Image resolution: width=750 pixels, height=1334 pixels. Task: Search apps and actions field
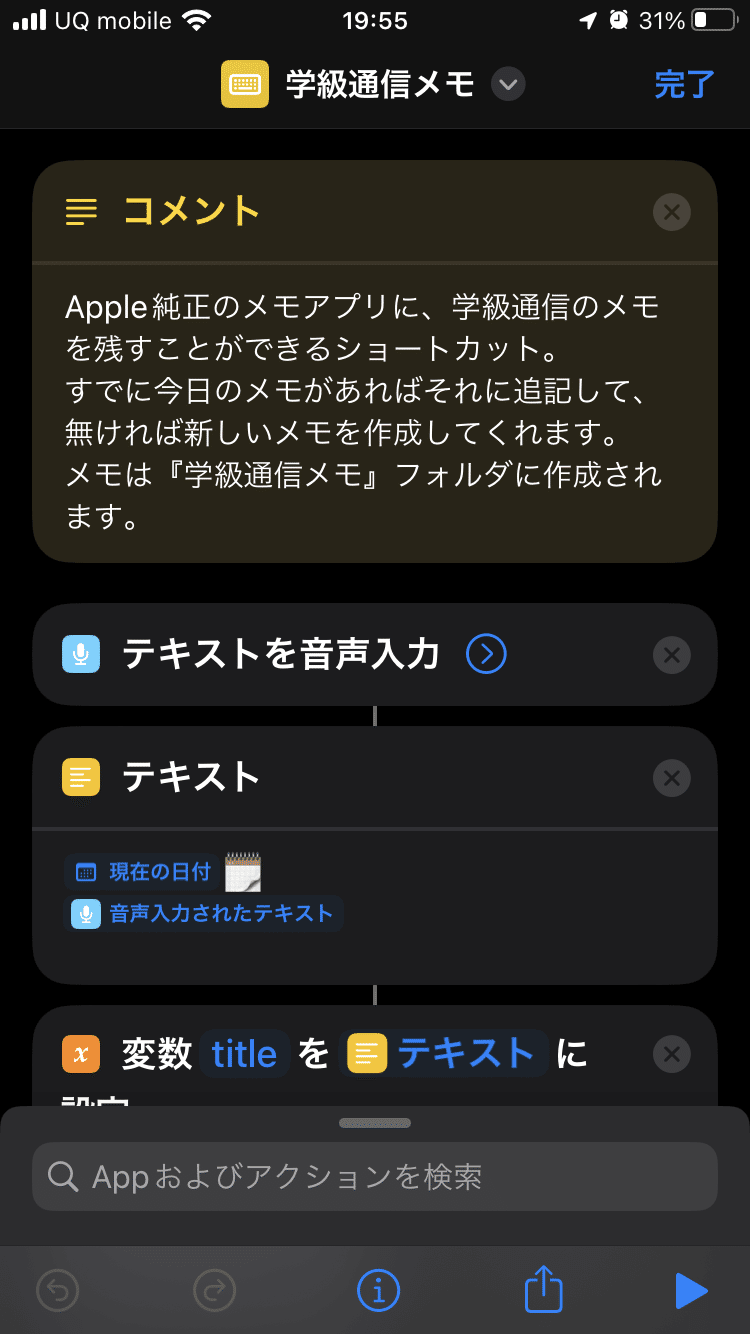(375, 1177)
